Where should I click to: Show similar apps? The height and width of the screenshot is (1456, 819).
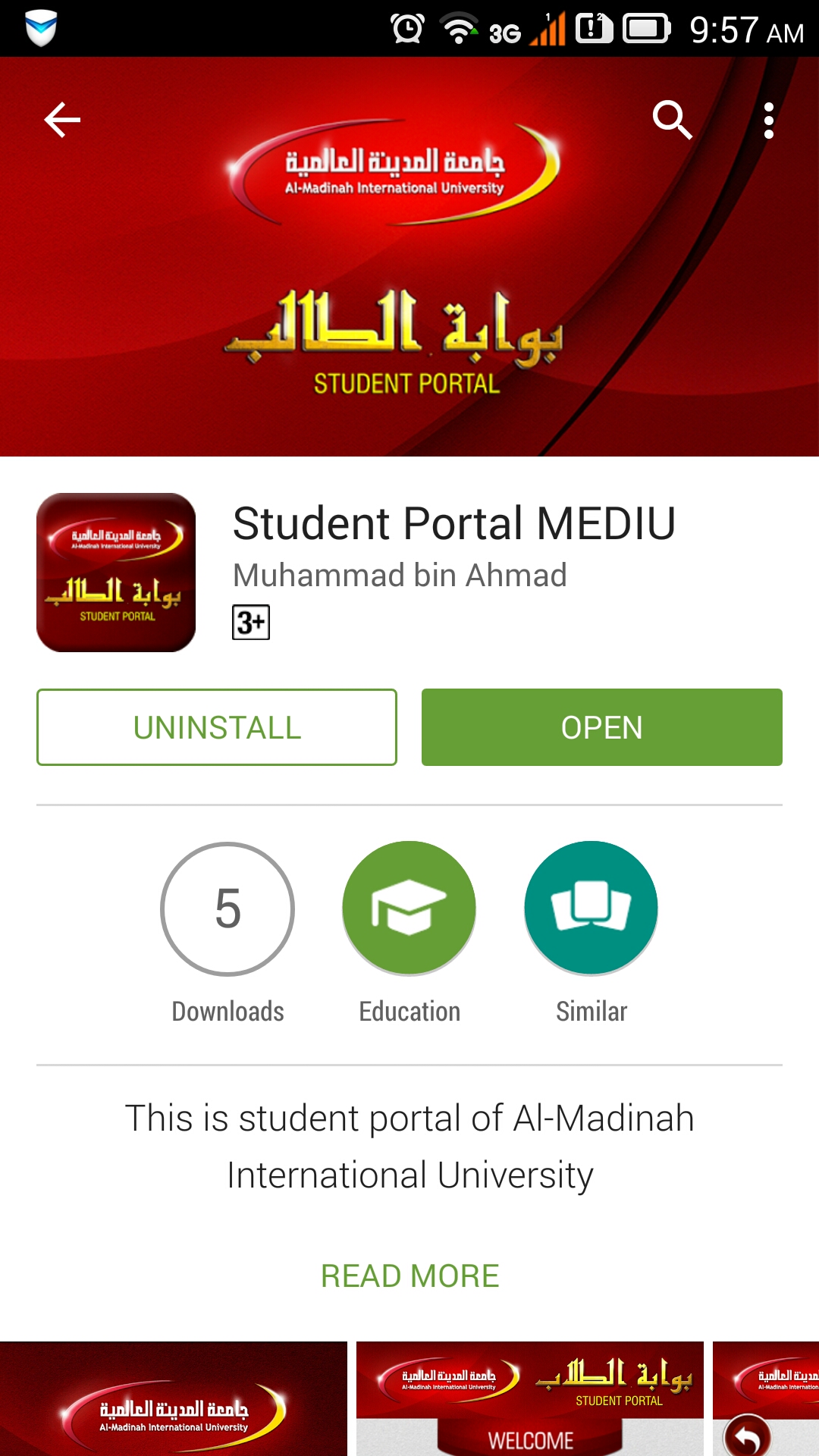pyautogui.click(x=591, y=908)
